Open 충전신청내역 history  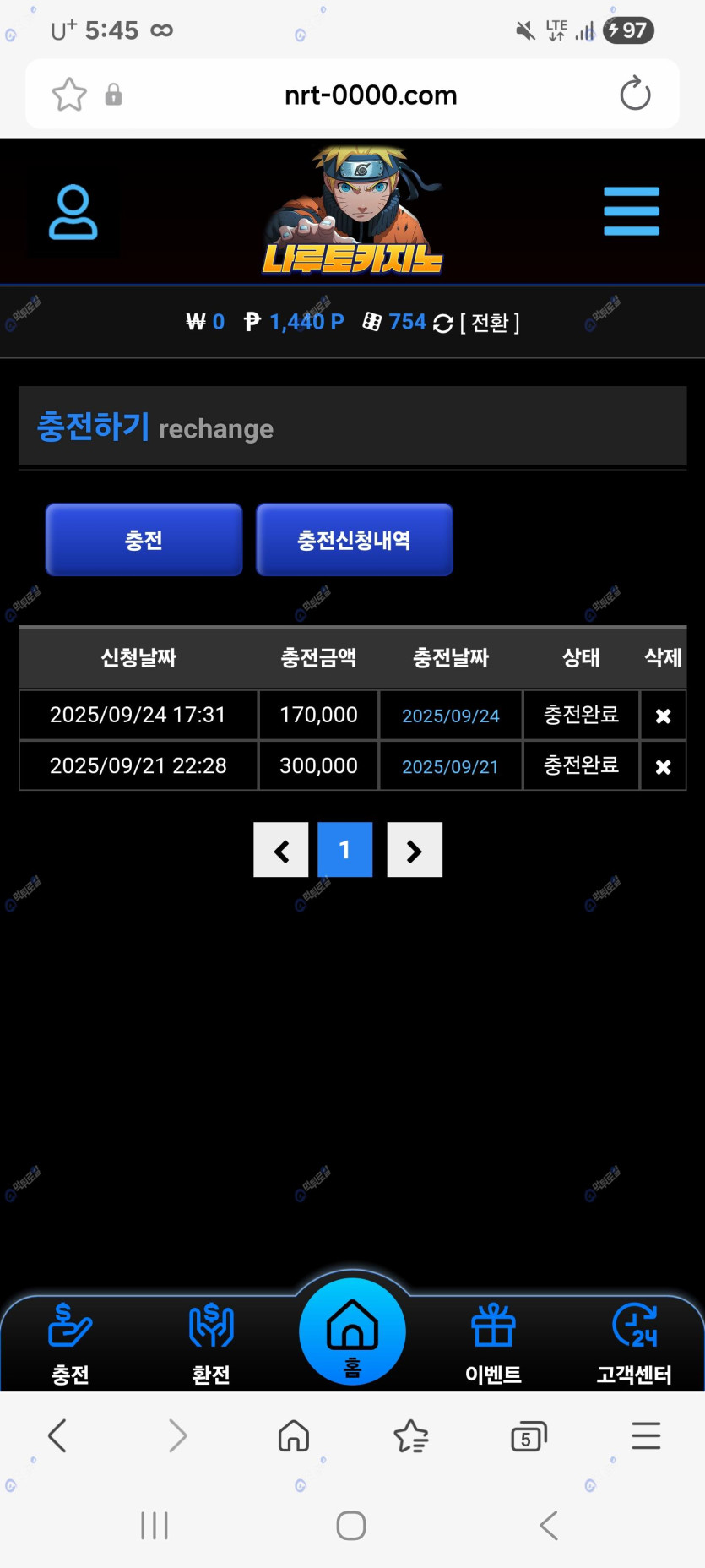(355, 540)
